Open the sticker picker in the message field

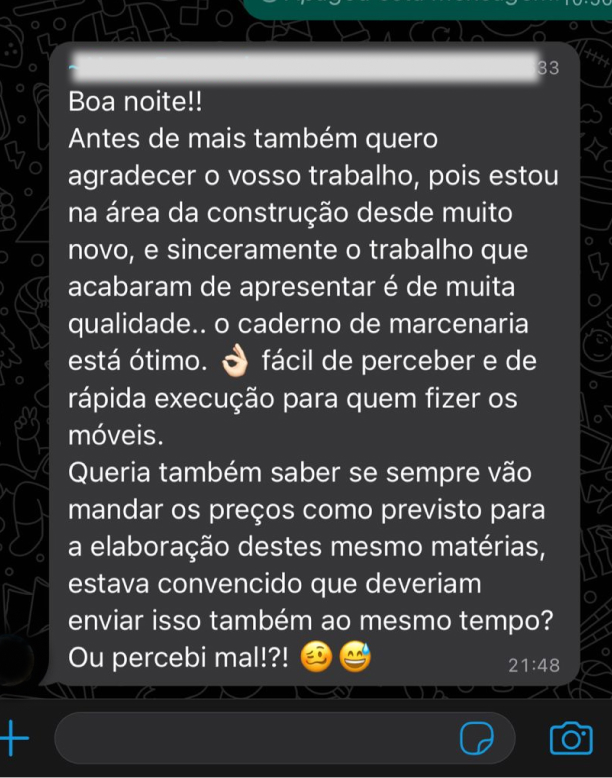point(477,739)
